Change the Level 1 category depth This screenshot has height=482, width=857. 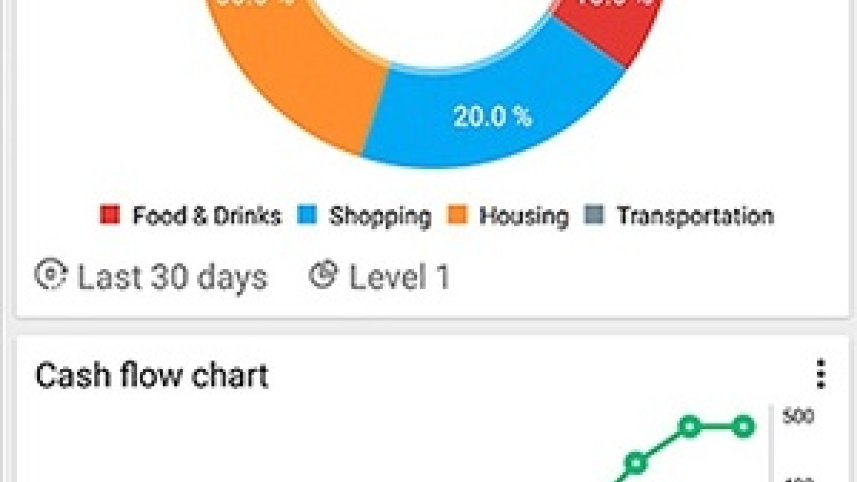click(x=379, y=277)
